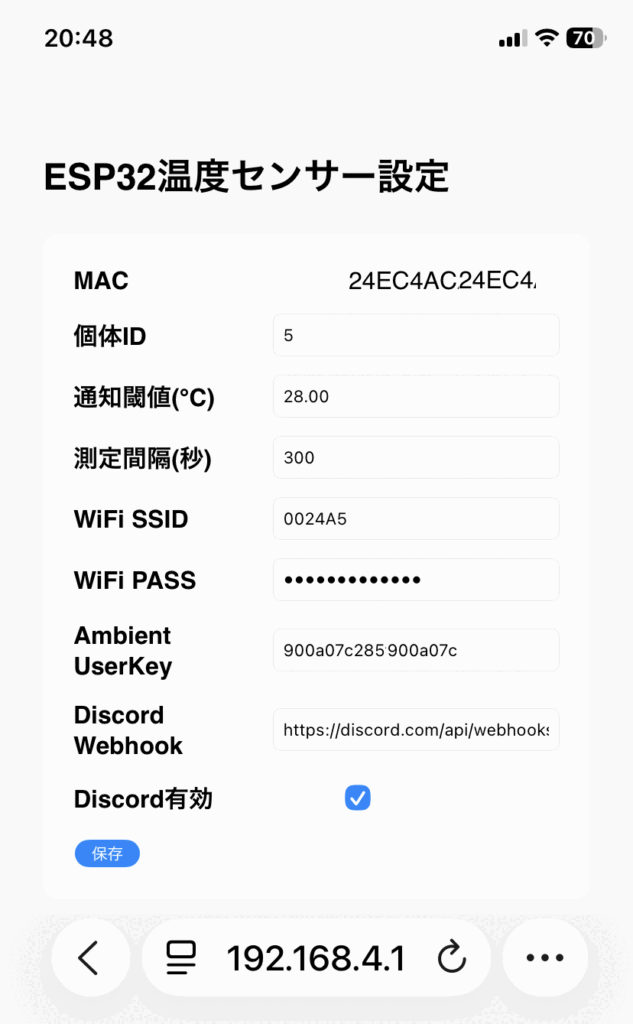Screen dimensions: 633x1024
Task: Edit the WiFi SSID field
Action: coord(415,518)
